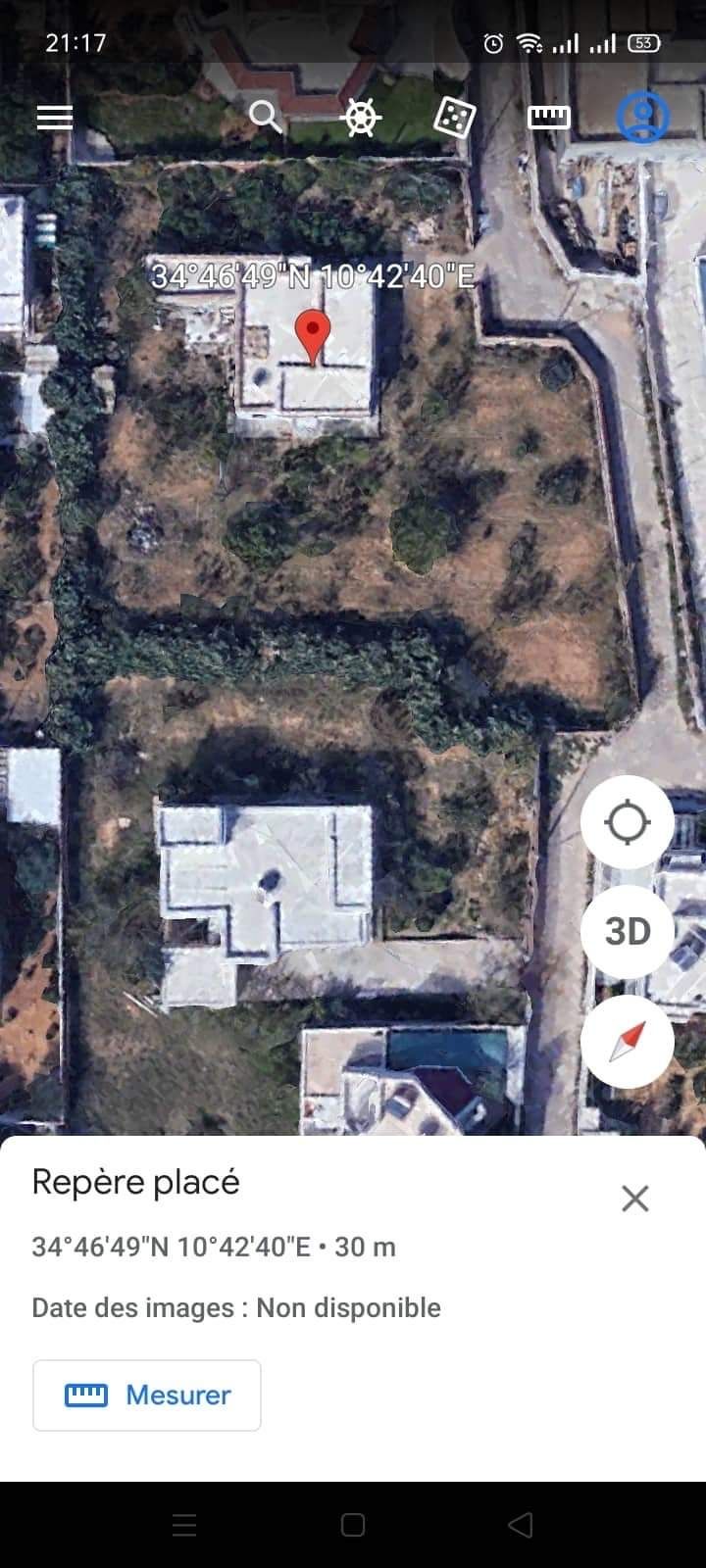The height and width of the screenshot is (1568, 706).
Task: Tap the random dice icon
Action: pyautogui.click(x=454, y=118)
